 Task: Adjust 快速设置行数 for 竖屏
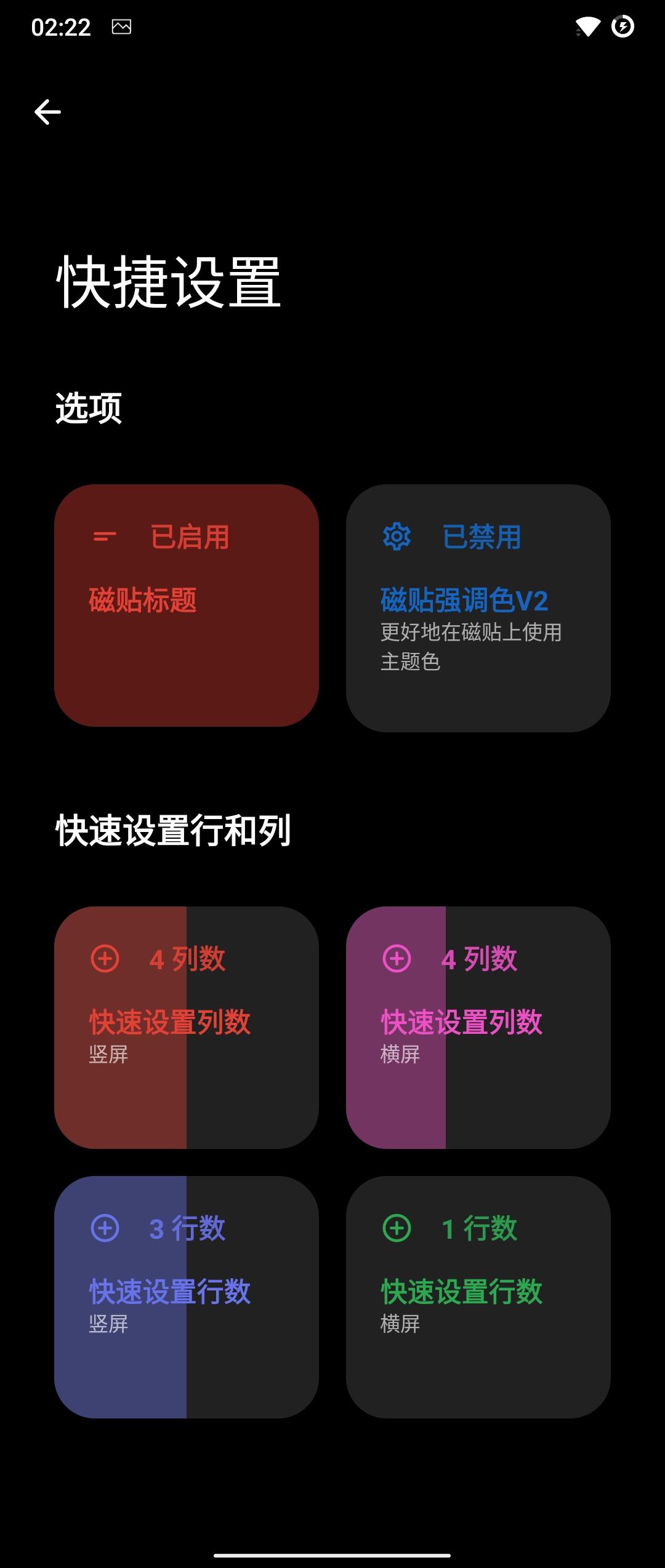[186, 1297]
